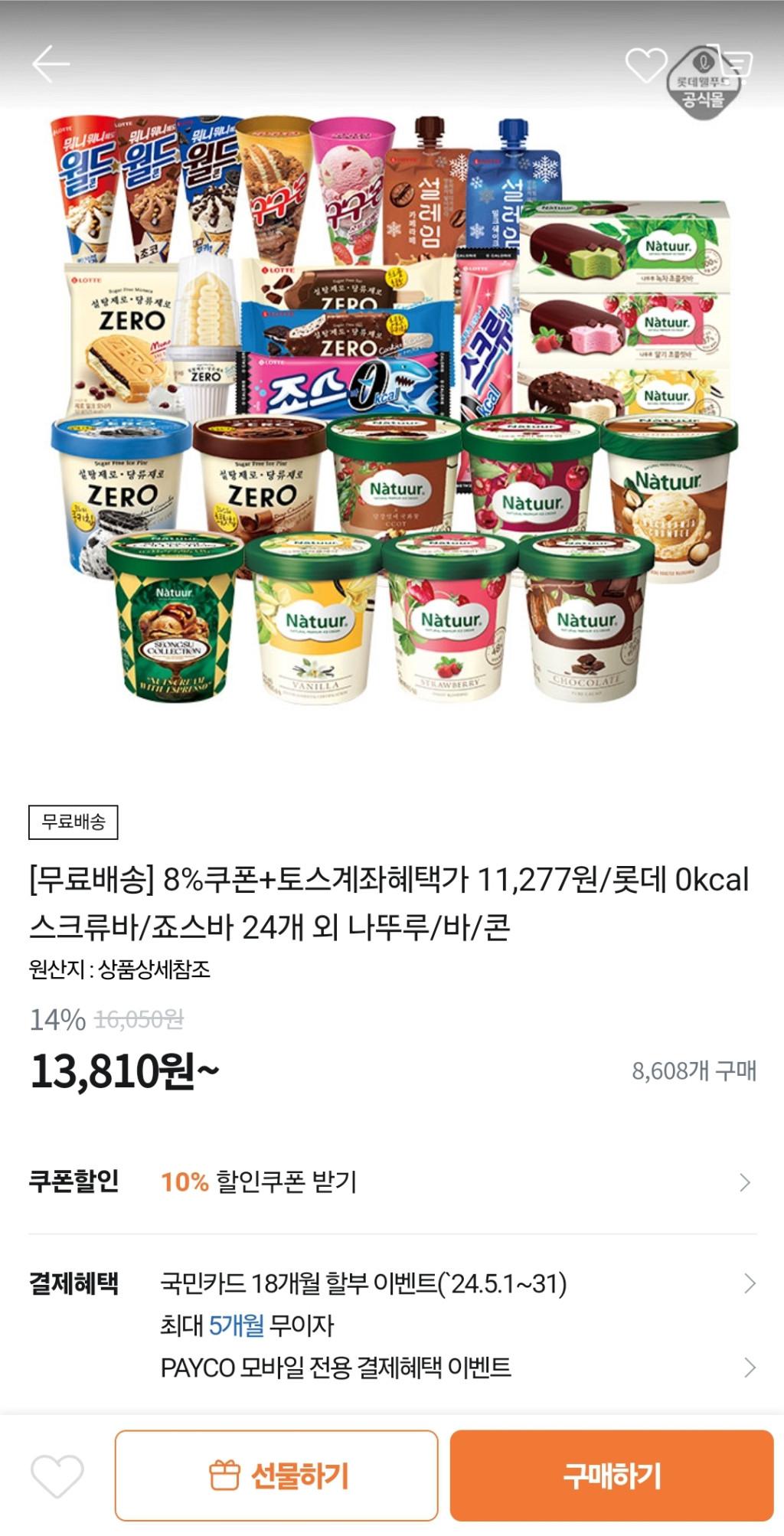
Task: Tap the 선물하기 gift button
Action: tap(276, 1475)
